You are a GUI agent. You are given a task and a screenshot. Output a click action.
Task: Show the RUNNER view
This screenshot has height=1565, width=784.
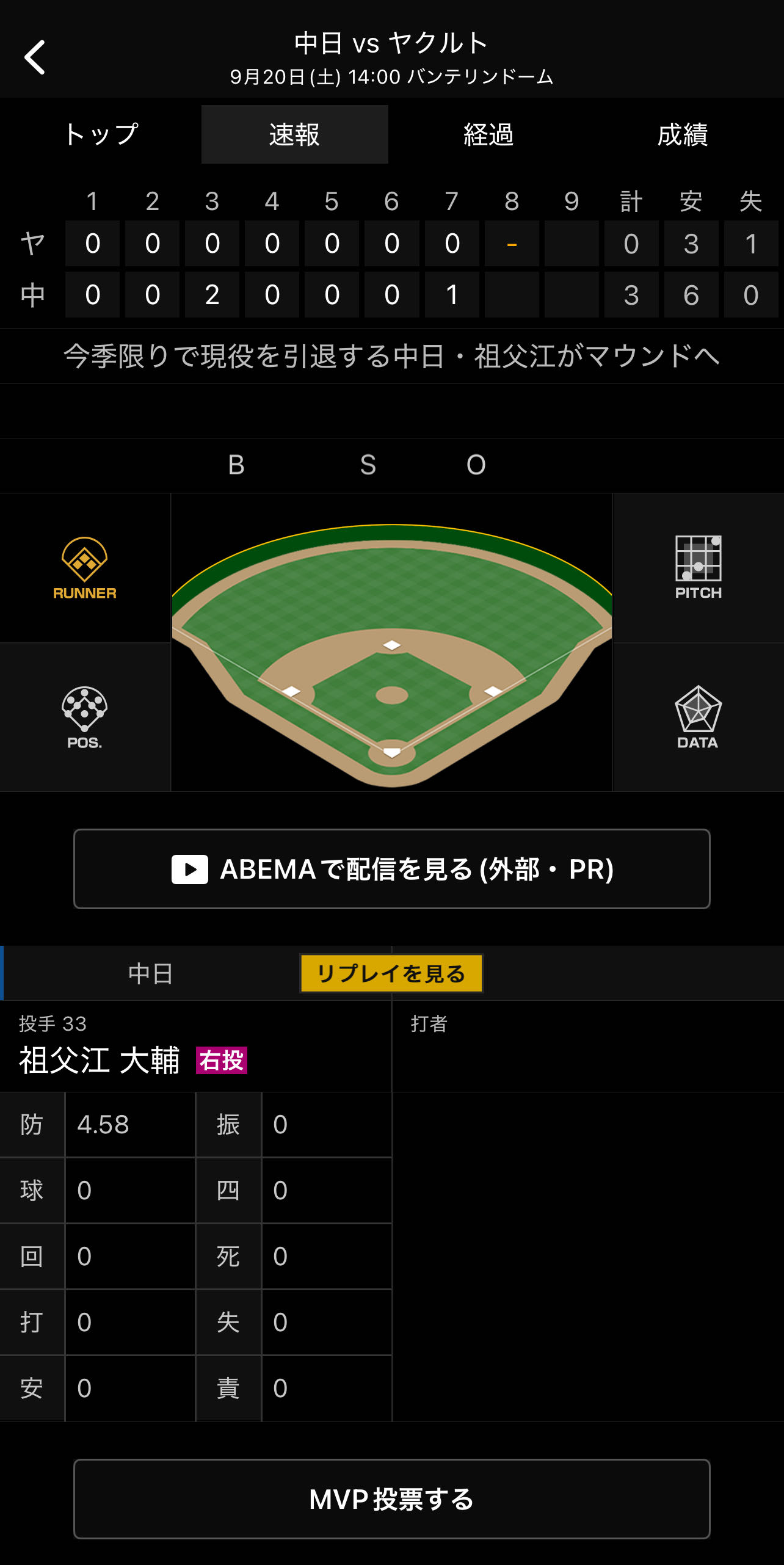pos(85,568)
